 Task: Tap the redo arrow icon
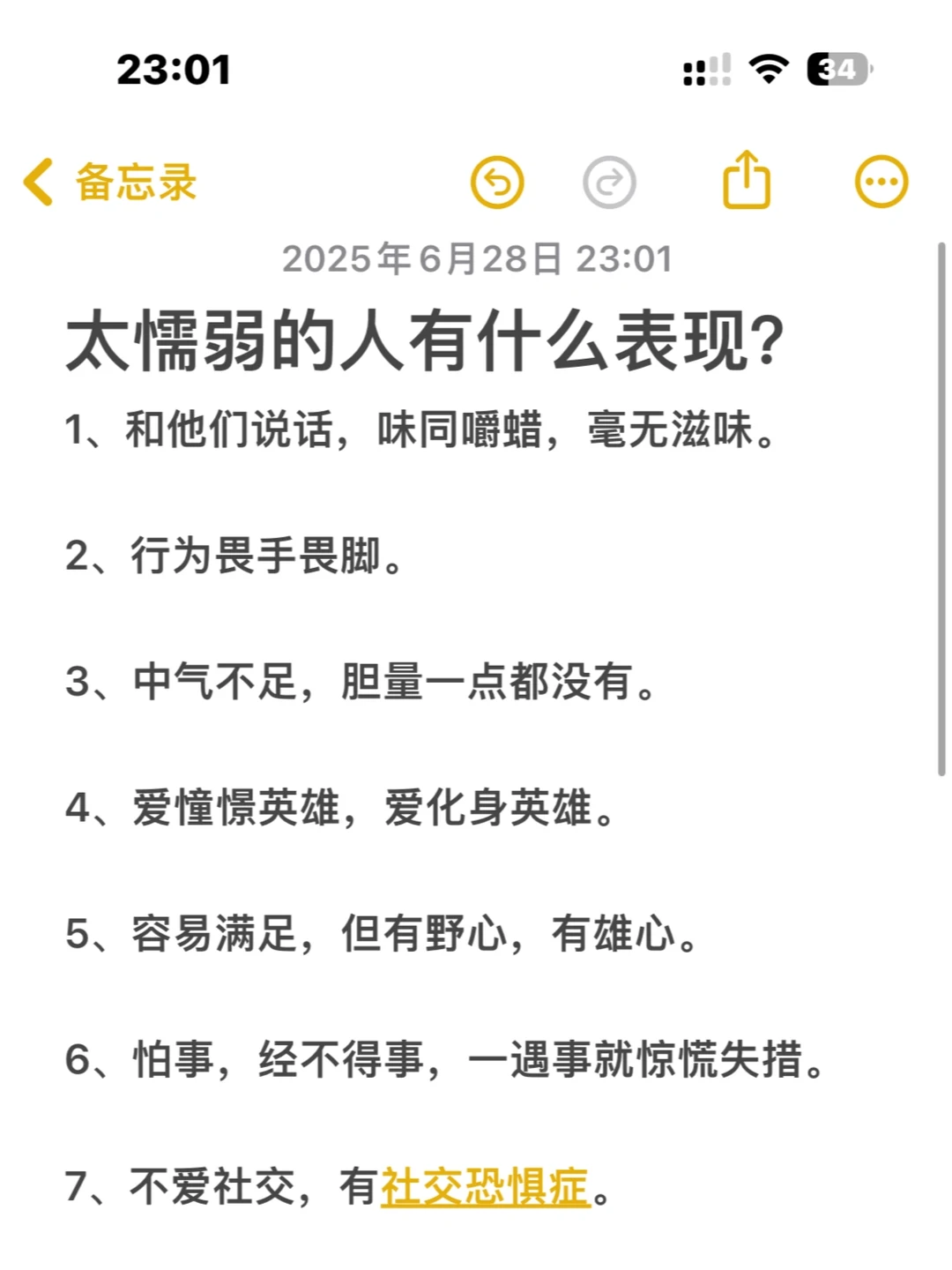[x=610, y=180]
